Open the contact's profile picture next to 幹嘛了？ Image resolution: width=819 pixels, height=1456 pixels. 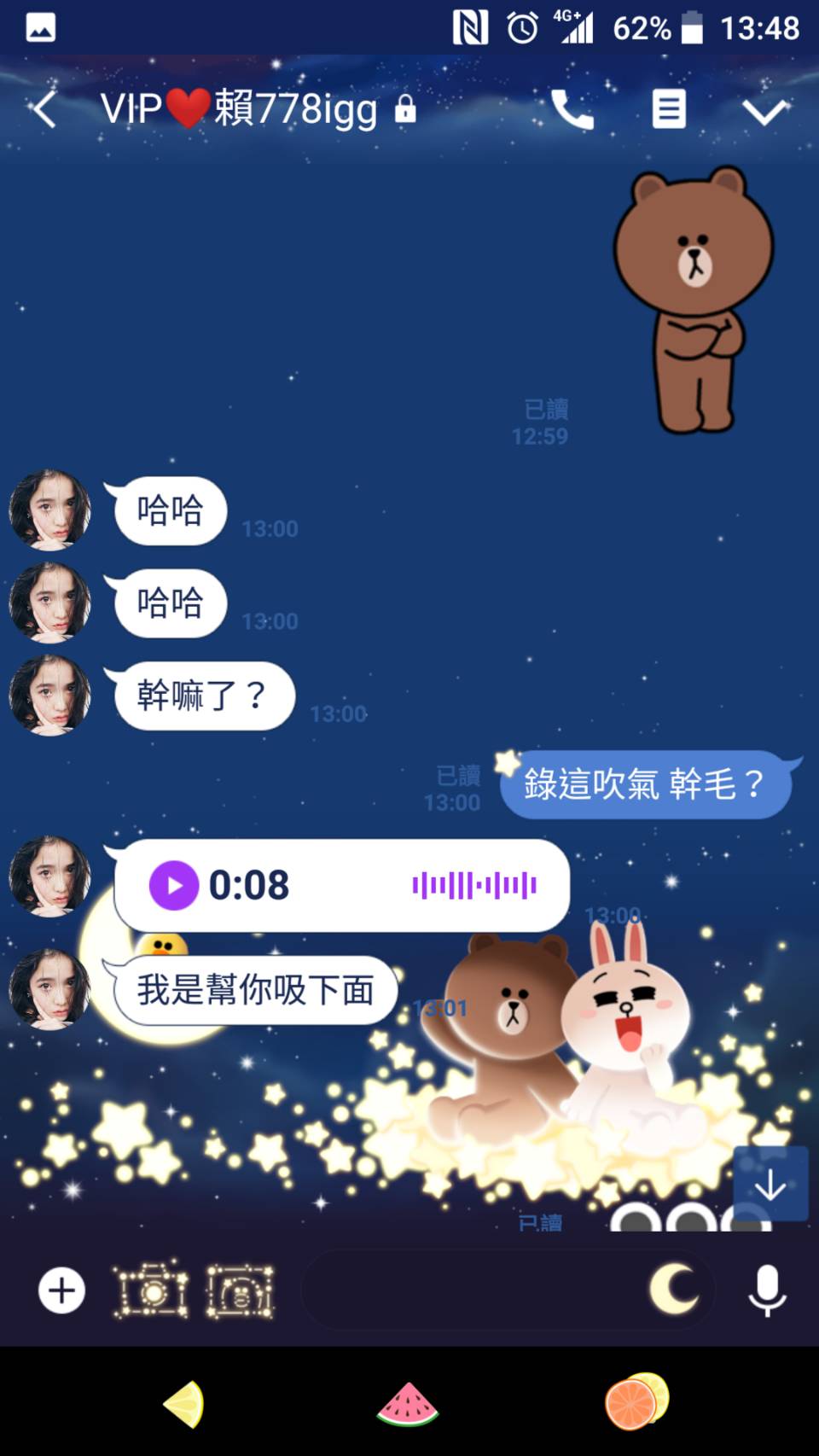tap(49, 696)
